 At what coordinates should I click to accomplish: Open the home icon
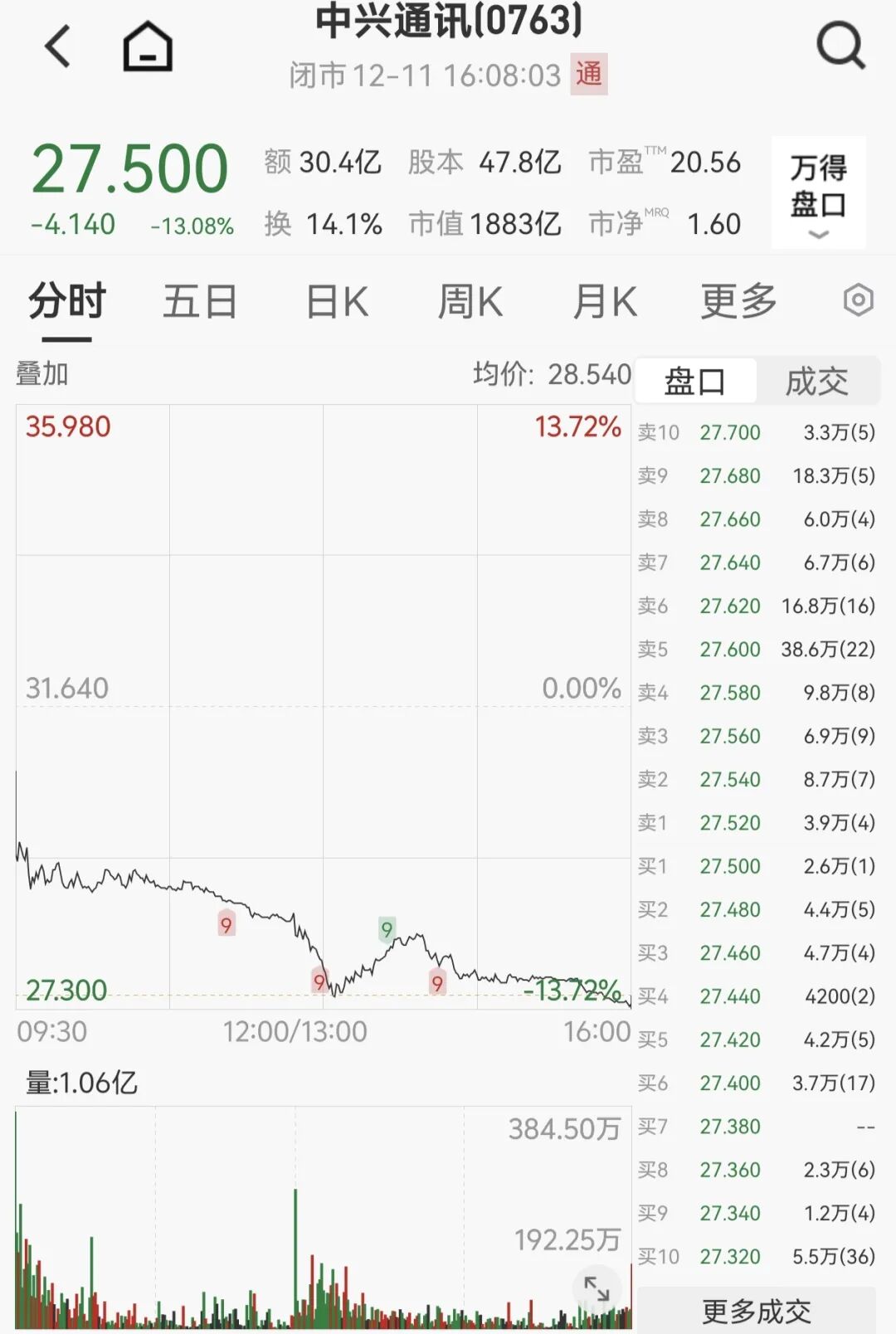148,46
